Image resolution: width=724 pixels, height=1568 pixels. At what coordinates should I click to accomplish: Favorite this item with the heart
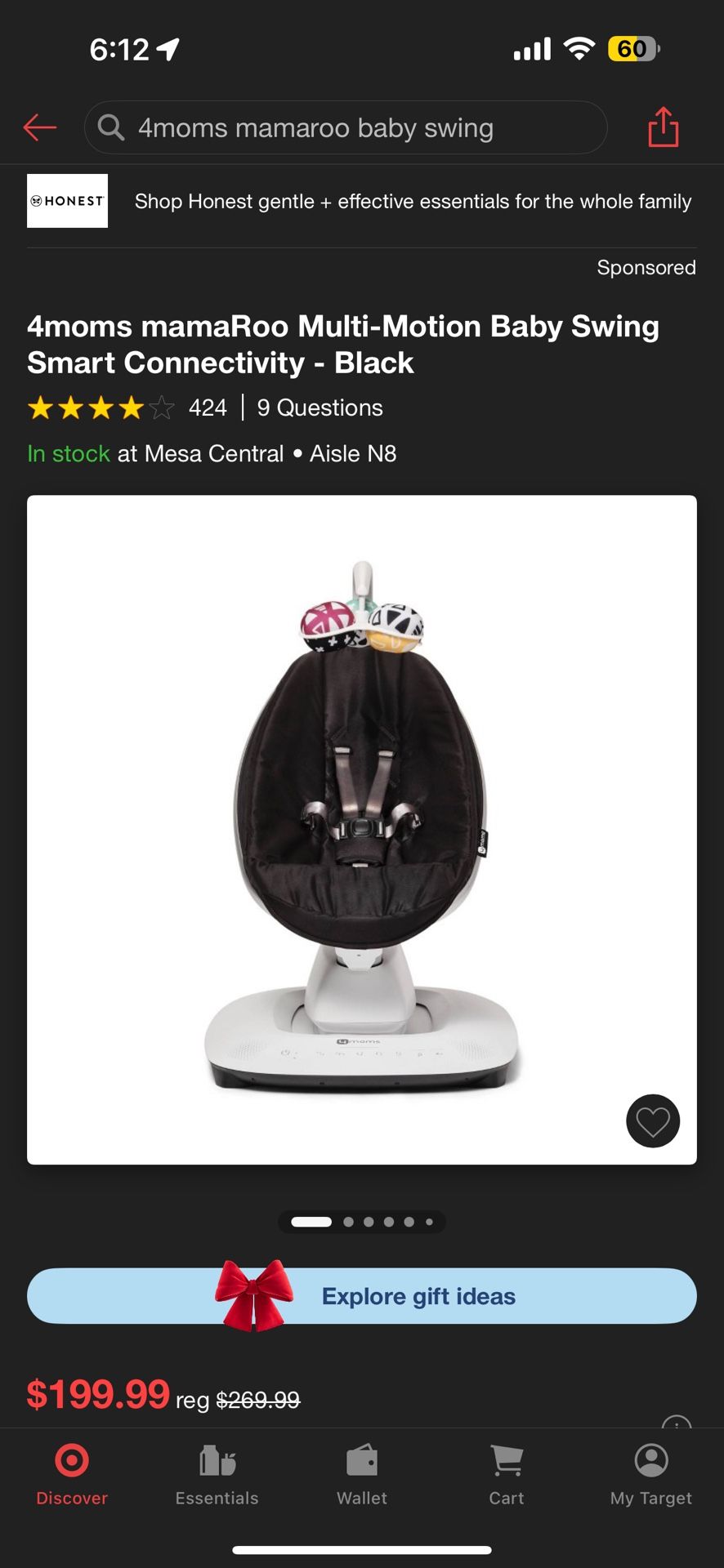pyautogui.click(x=653, y=1120)
